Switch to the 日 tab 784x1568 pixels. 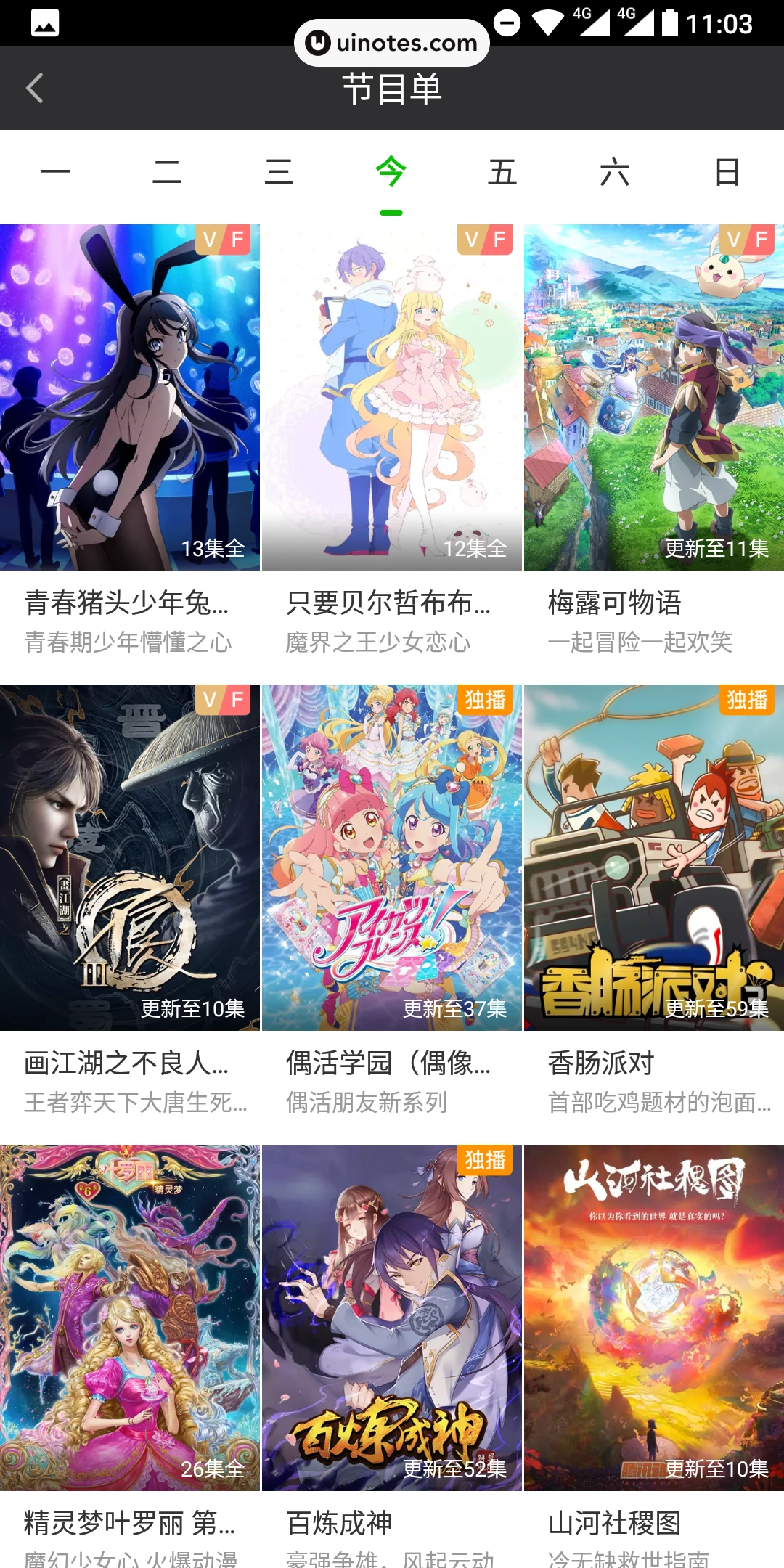pos(727,172)
